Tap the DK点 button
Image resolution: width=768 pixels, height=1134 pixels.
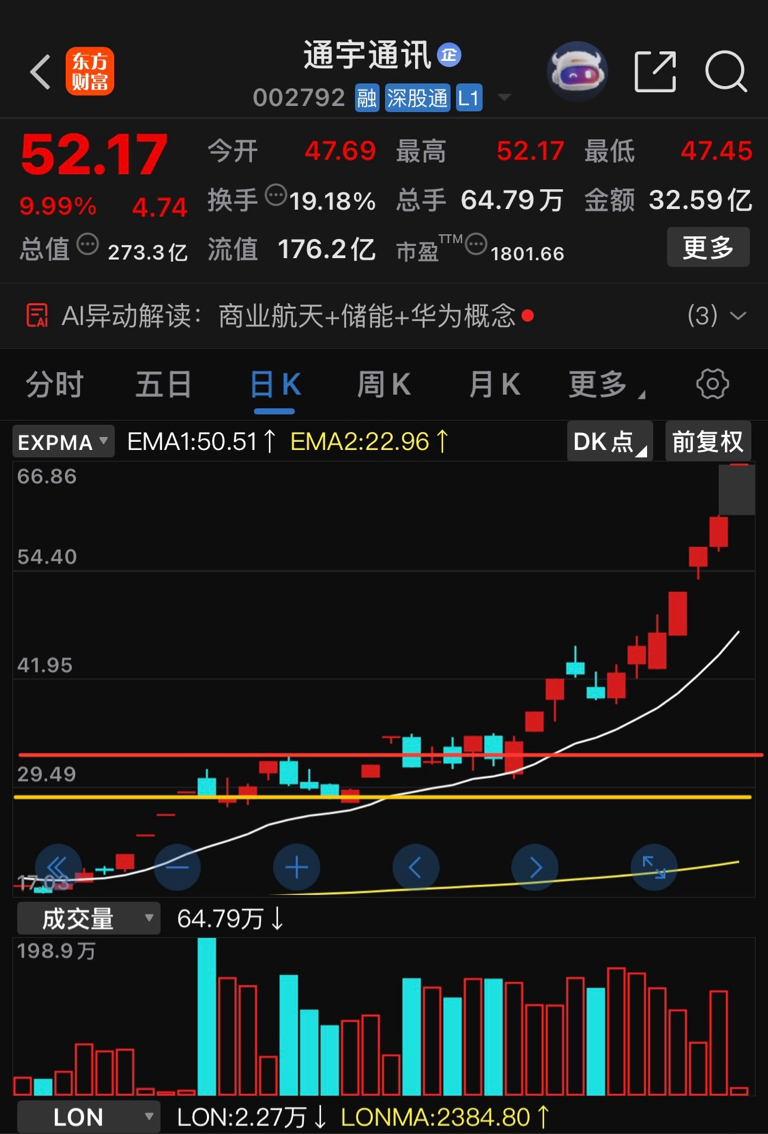610,442
